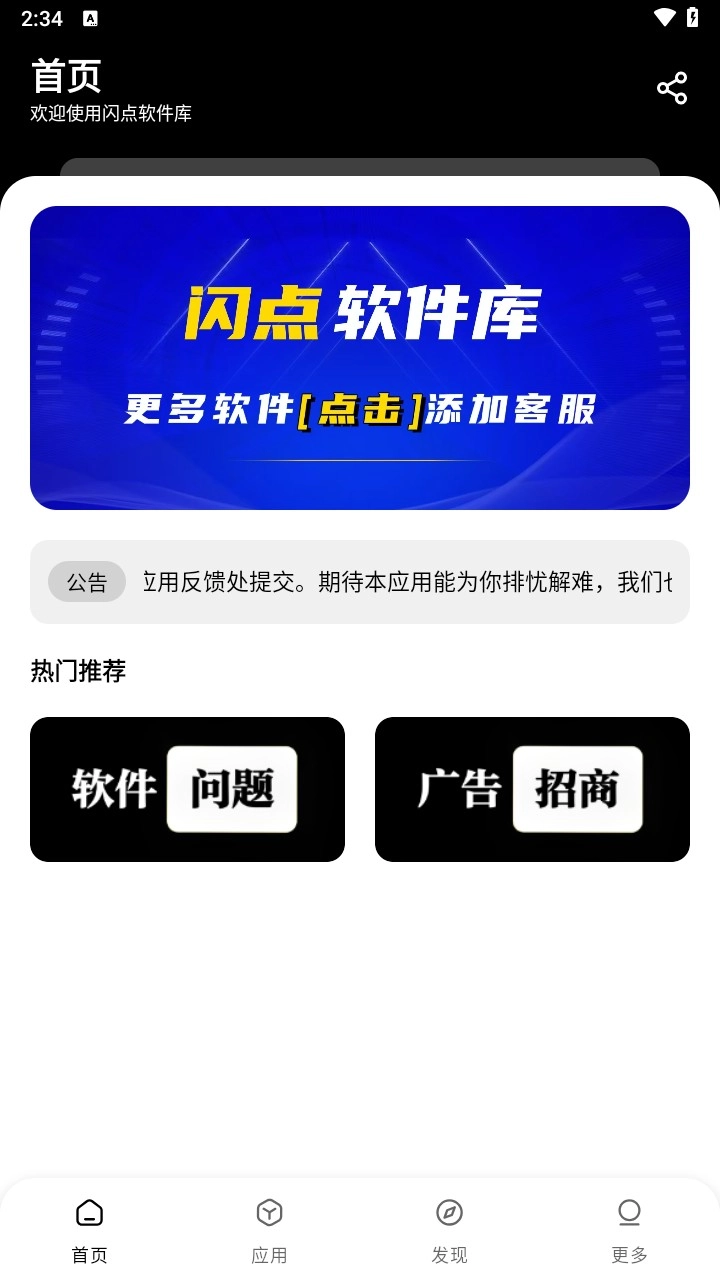The image size is (720, 1280).
Task: Switch to the 更多 tab
Action: click(629, 1230)
